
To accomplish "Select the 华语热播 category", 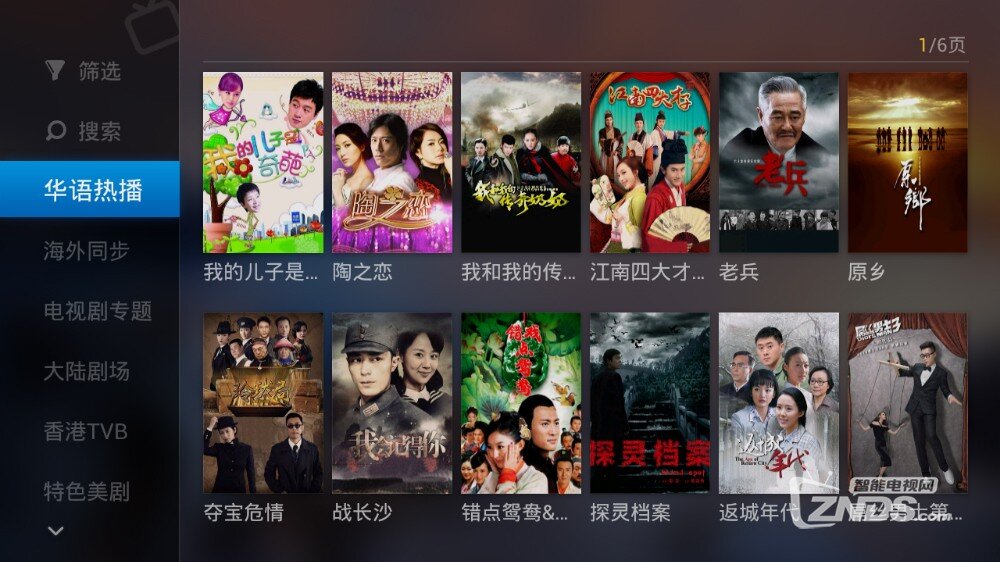I will 92,190.
